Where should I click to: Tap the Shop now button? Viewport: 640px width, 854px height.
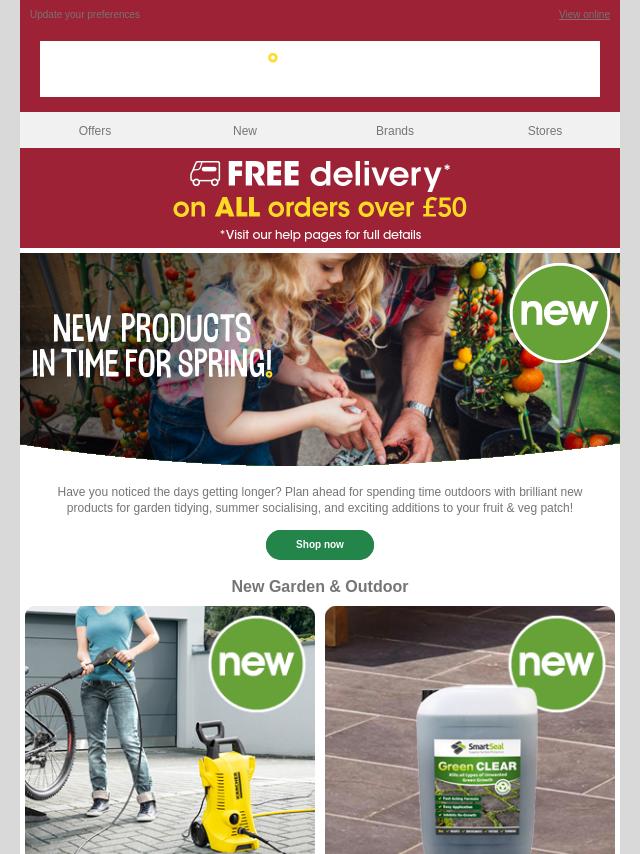(x=320, y=545)
